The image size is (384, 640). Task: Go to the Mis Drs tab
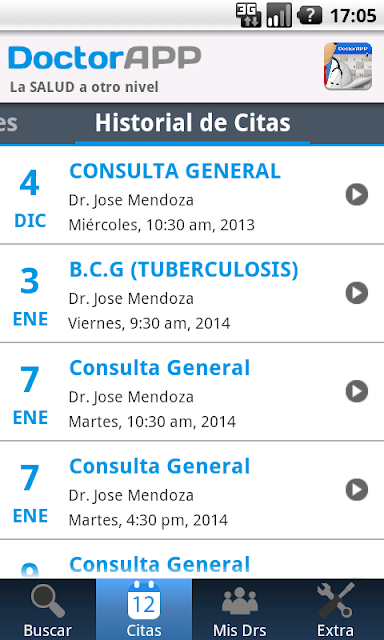point(240,609)
